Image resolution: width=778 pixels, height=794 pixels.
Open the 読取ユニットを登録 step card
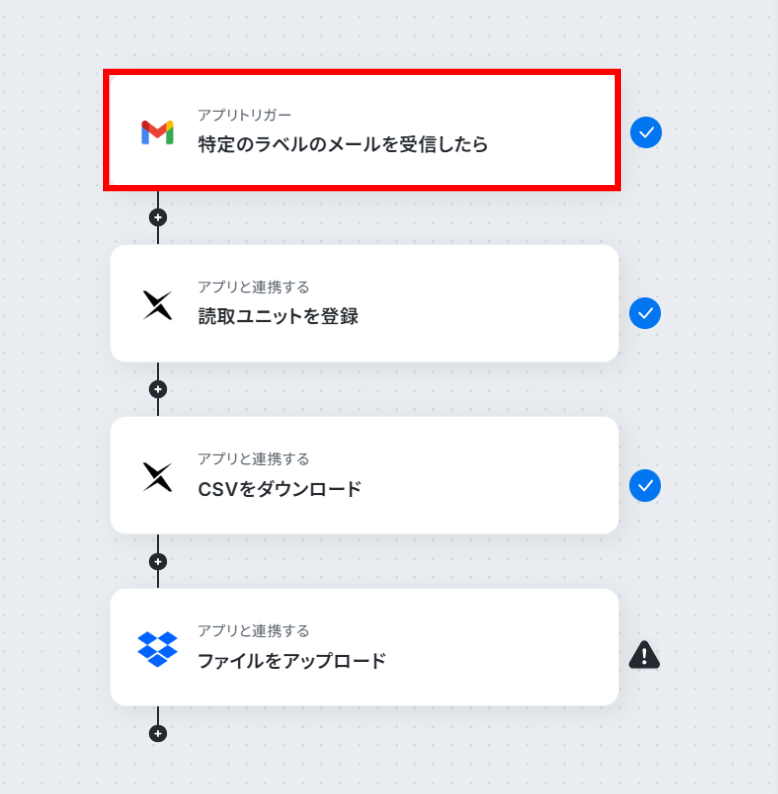364,303
